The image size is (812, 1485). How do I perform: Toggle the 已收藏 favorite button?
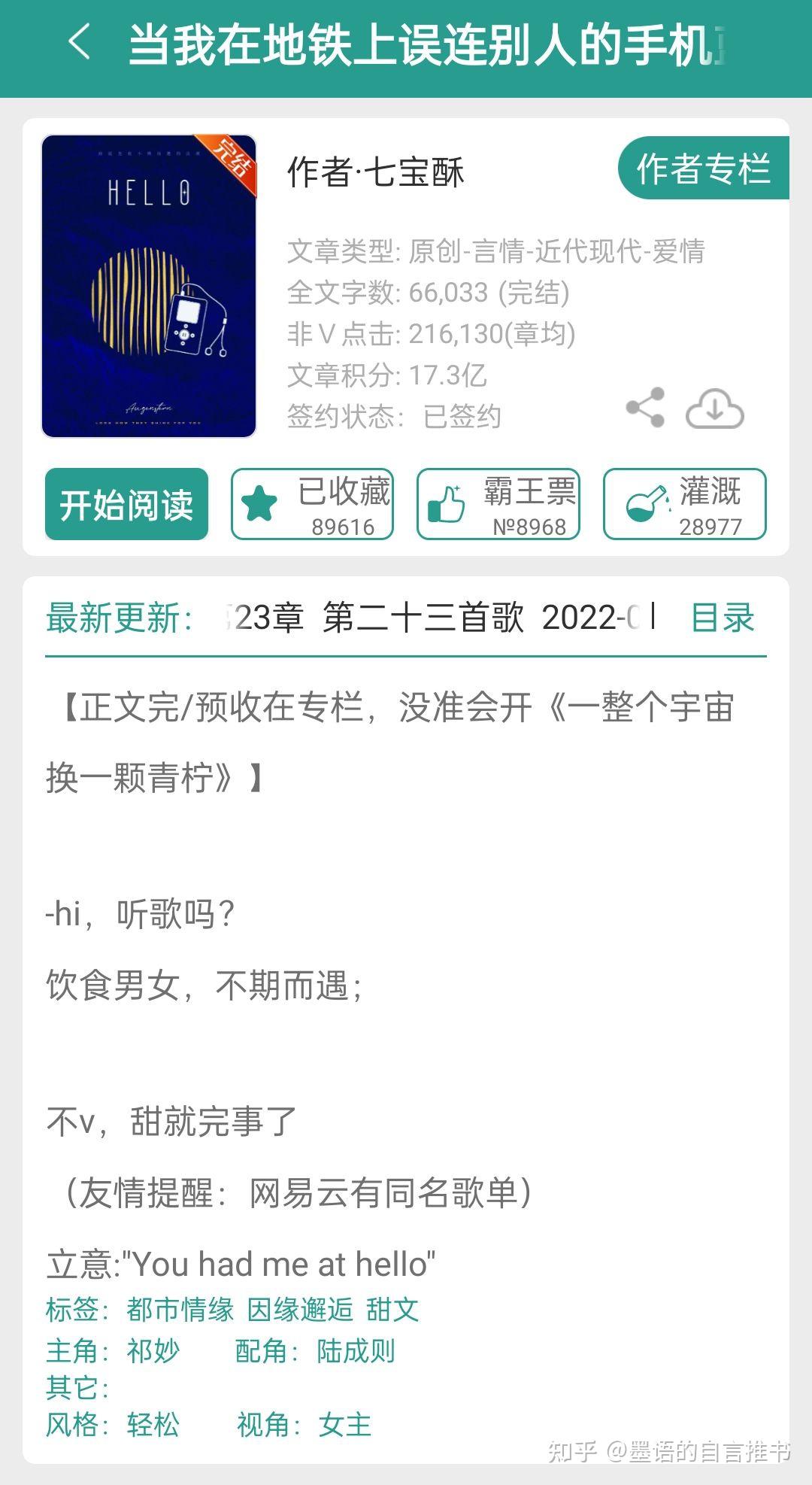point(312,504)
